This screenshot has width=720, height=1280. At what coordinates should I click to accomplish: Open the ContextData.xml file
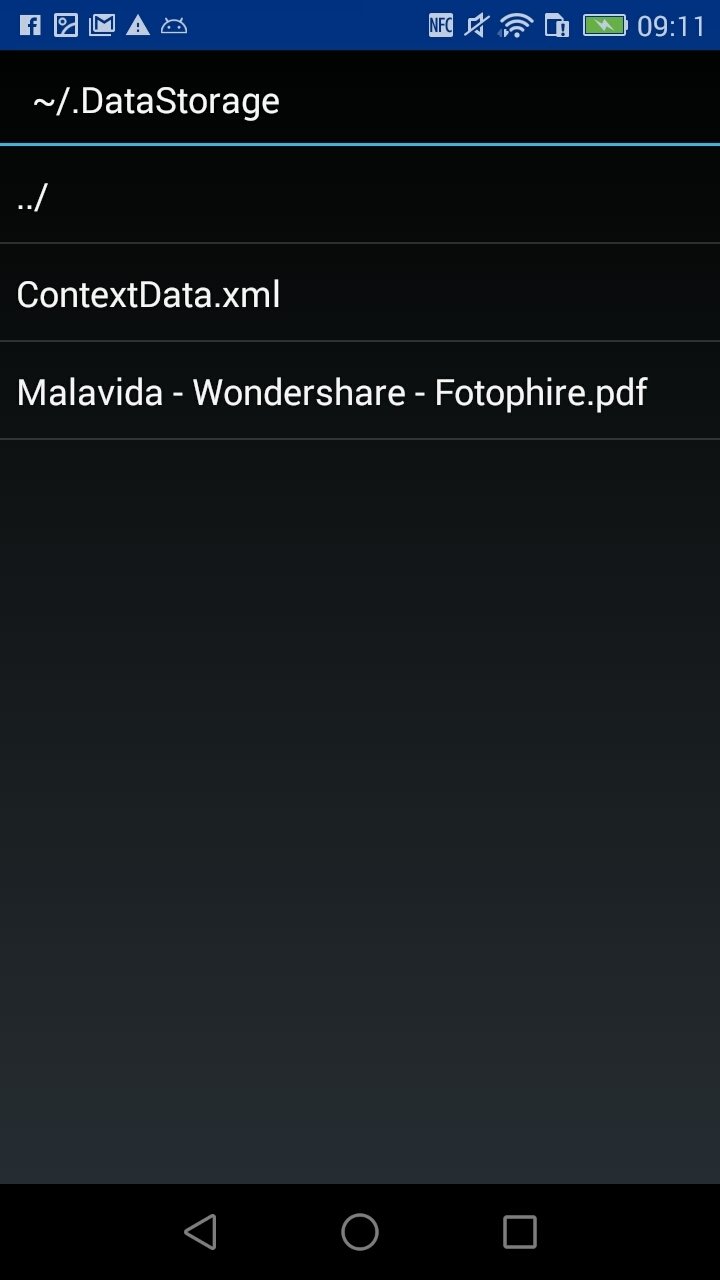360,293
